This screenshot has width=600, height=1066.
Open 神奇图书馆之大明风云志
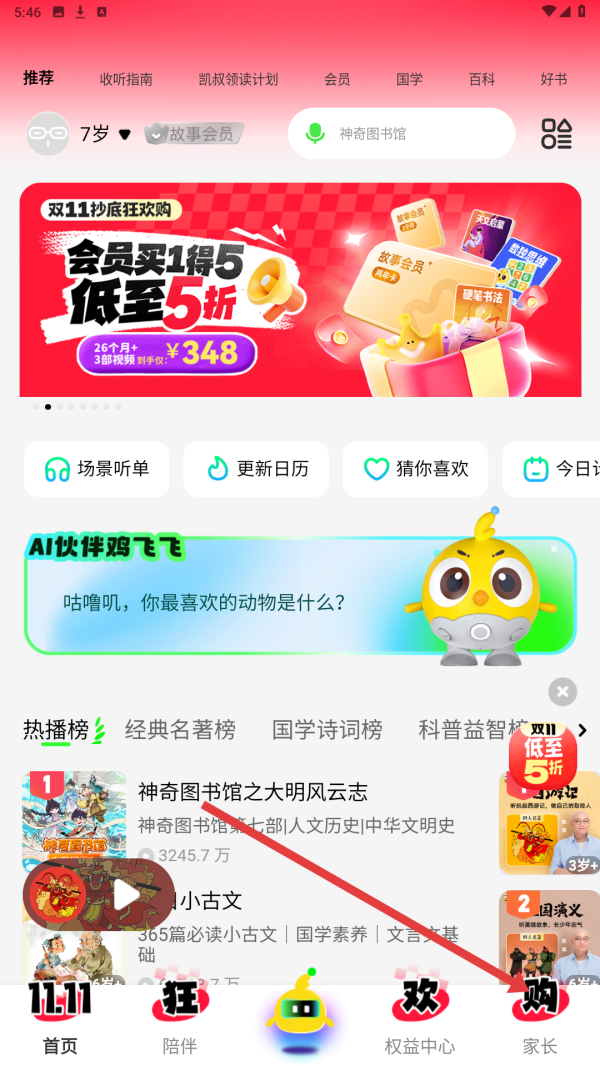tap(253, 792)
